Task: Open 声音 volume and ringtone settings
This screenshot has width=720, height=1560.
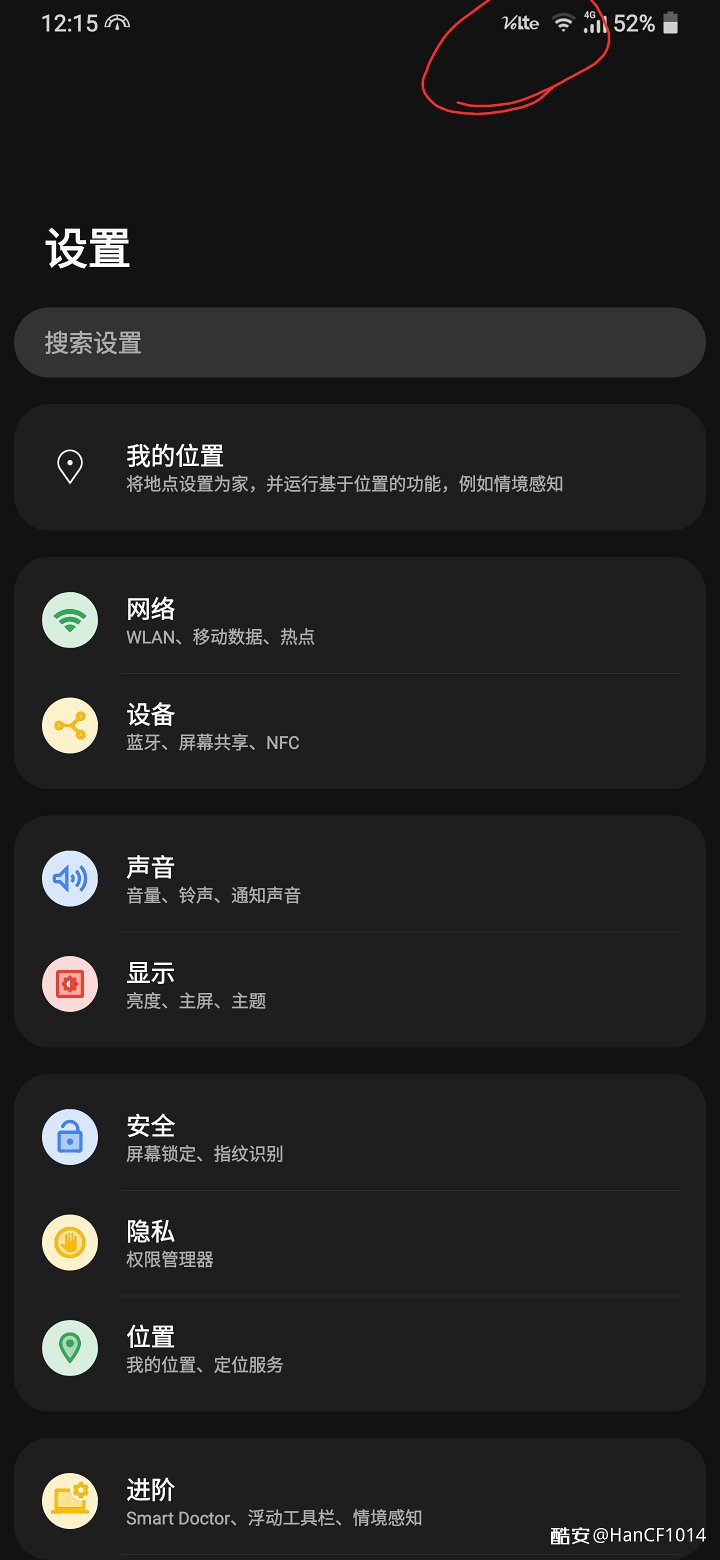Action: point(360,879)
